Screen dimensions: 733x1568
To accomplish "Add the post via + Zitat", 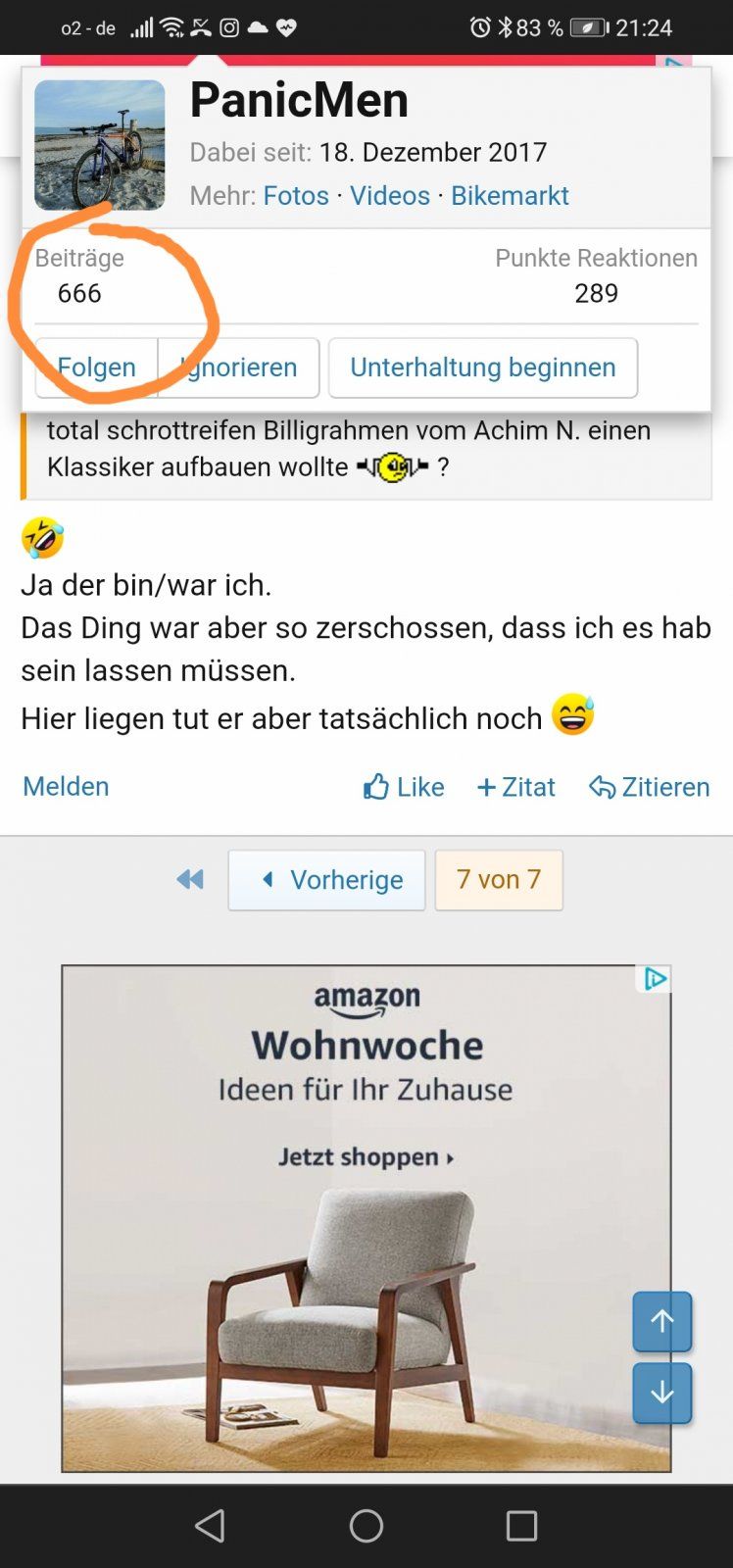I will point(515,787).
